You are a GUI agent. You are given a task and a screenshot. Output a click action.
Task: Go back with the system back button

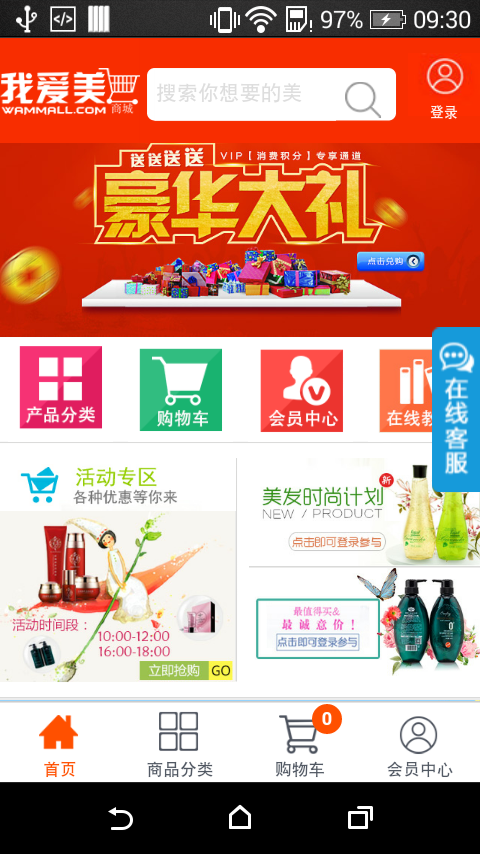(120, 819)
